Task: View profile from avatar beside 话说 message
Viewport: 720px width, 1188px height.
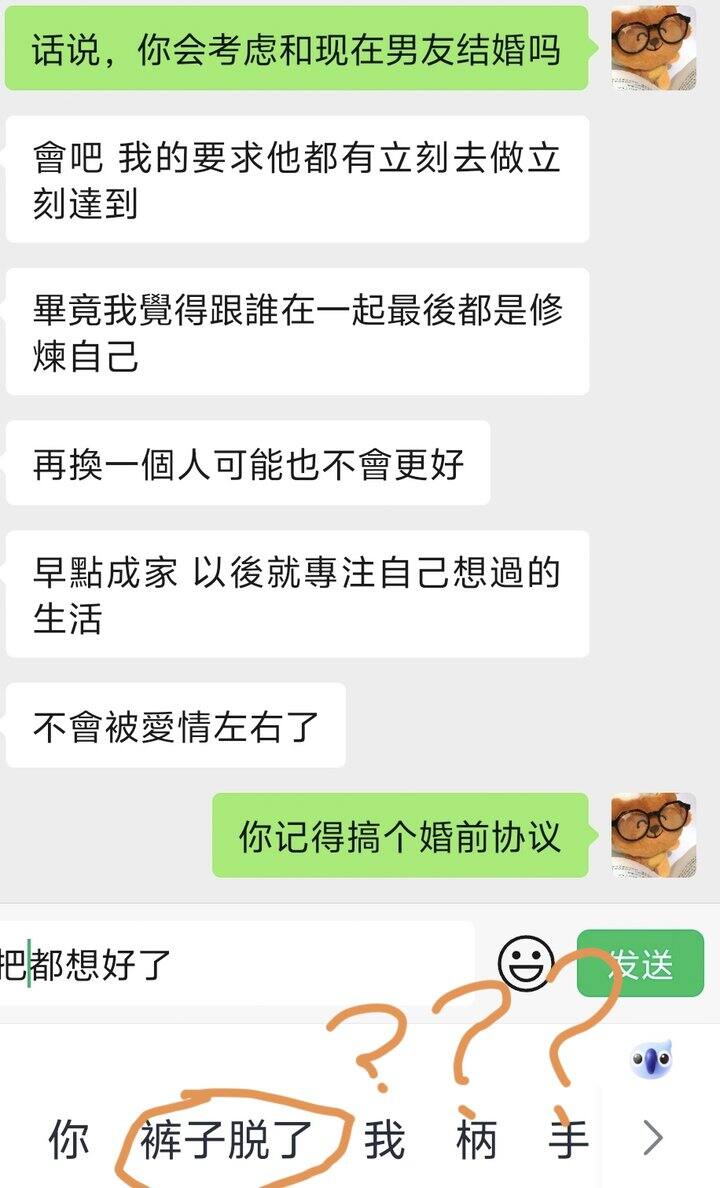Action: point(653,47)
